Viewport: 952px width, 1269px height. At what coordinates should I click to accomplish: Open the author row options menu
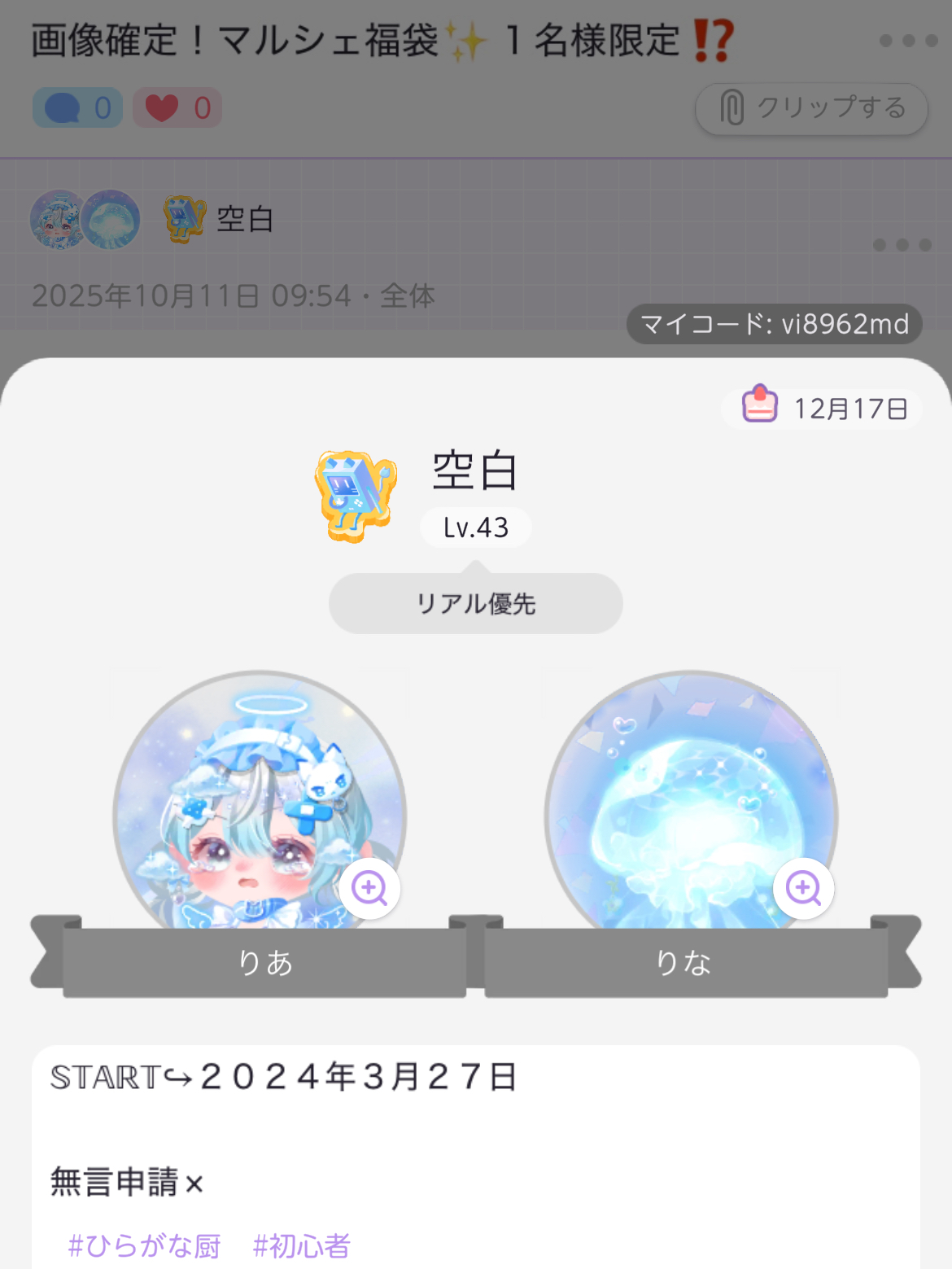[x=902, y=245]
